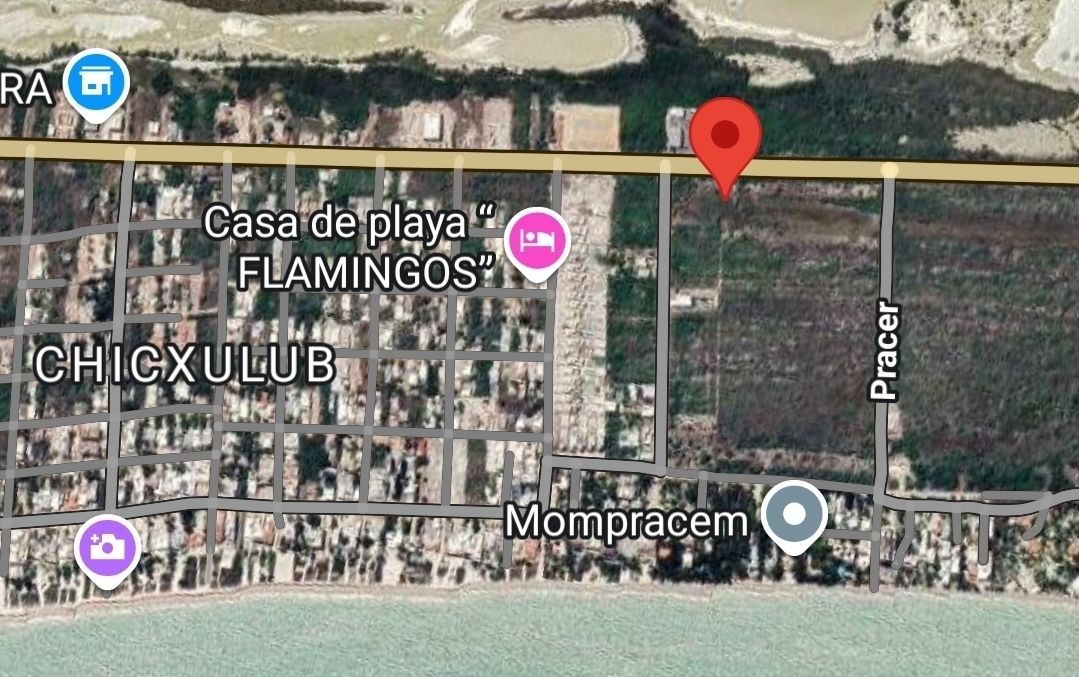The width and height of the screenshot is (1079, 677).
Task: Tap the red dropped location pin
Action: (x=726, y=135)
